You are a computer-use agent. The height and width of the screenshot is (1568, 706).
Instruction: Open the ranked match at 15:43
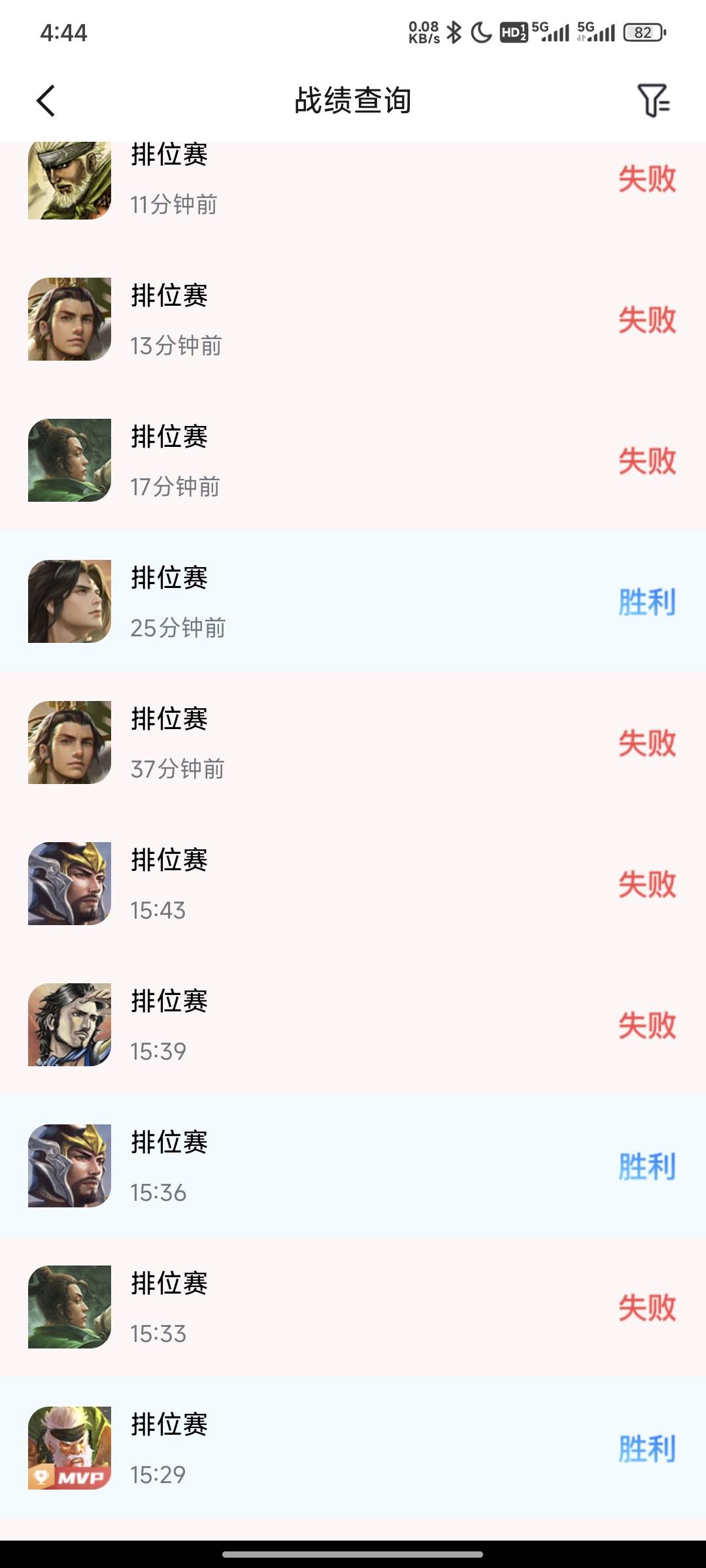(353, 884)
